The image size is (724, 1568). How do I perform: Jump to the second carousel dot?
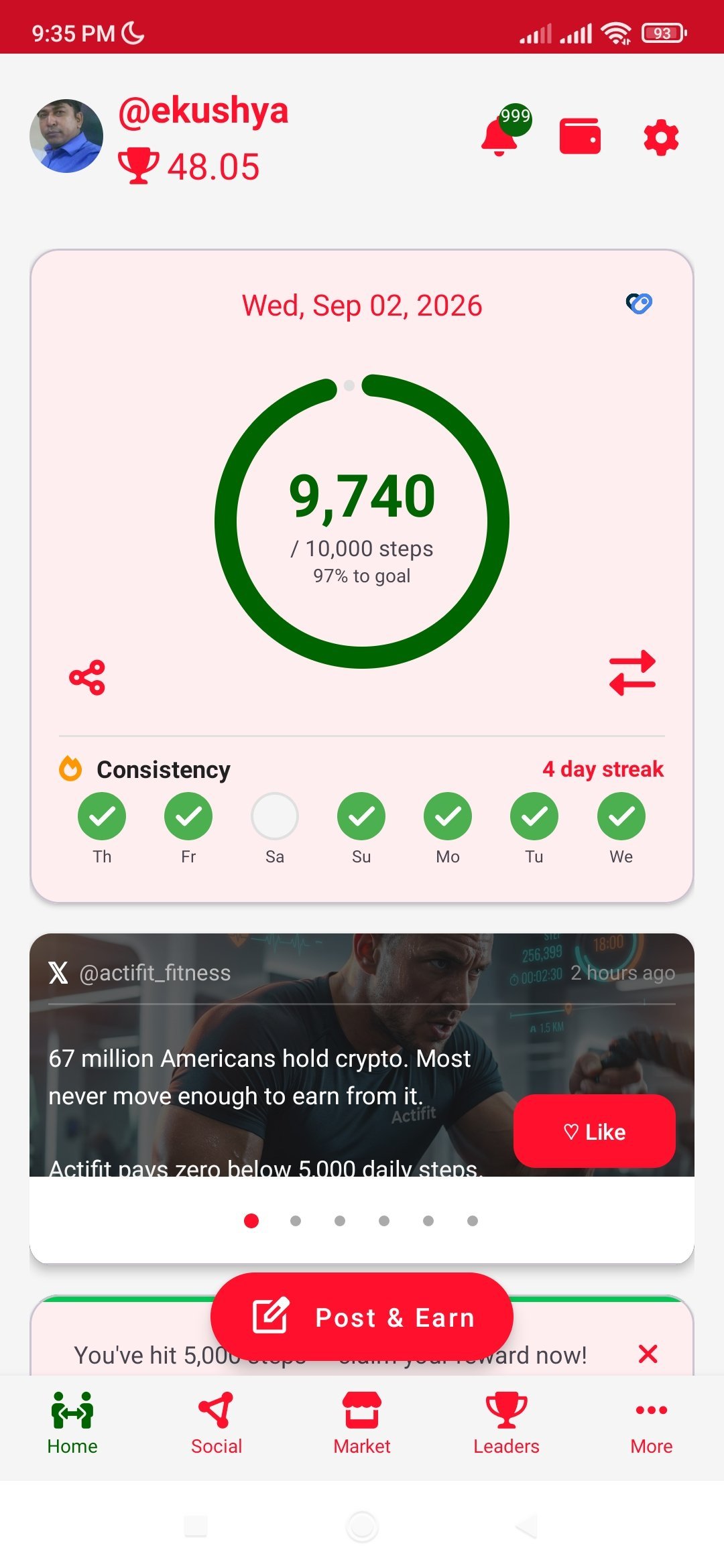pos(296,1221)
